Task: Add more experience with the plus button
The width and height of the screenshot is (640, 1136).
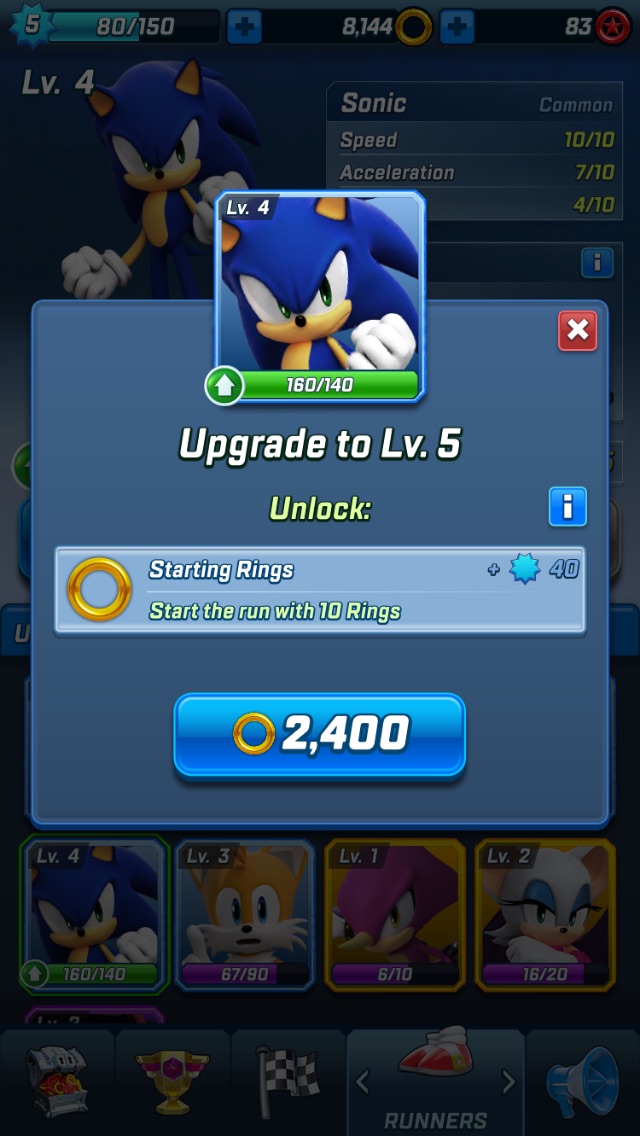Action: click(x=244, y=26)
